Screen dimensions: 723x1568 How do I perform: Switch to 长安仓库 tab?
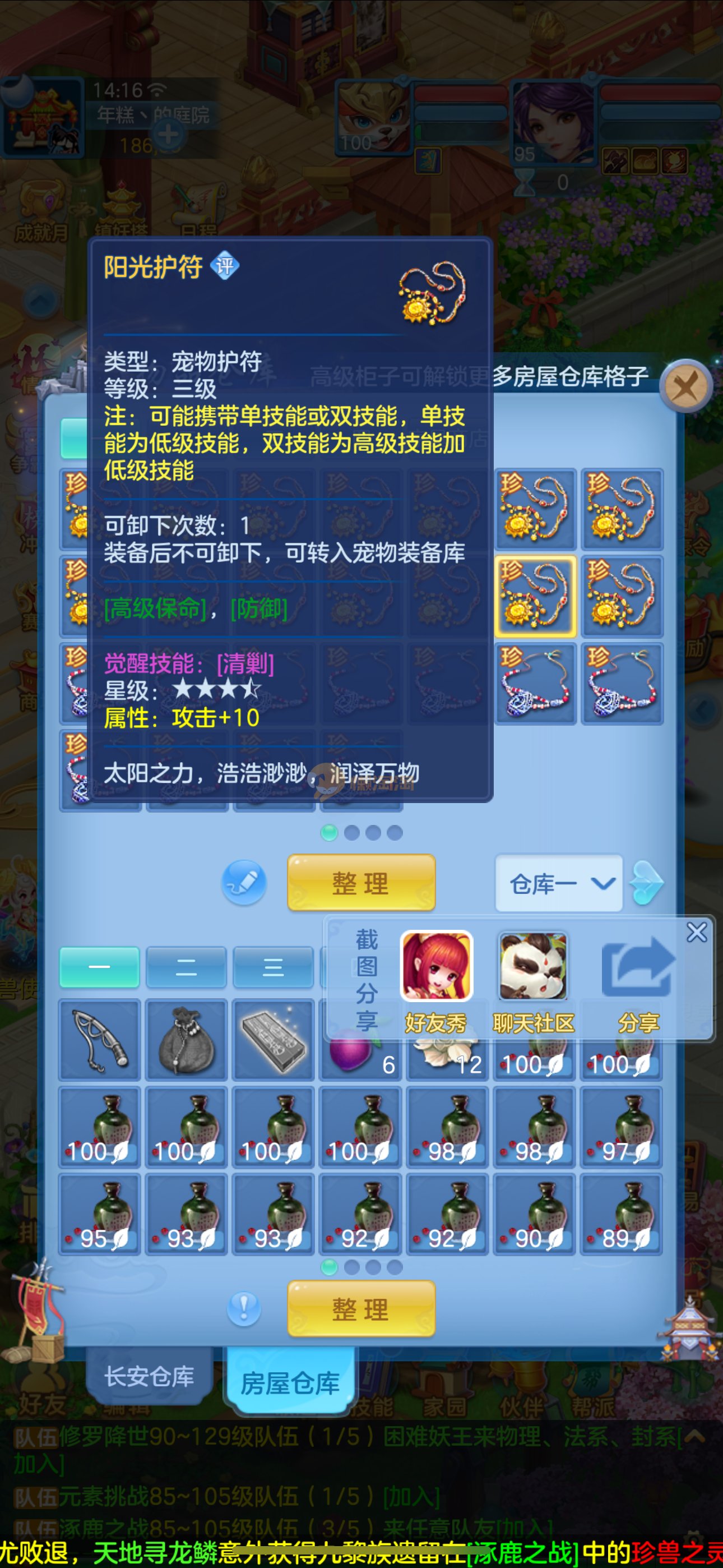[150, 1376]
